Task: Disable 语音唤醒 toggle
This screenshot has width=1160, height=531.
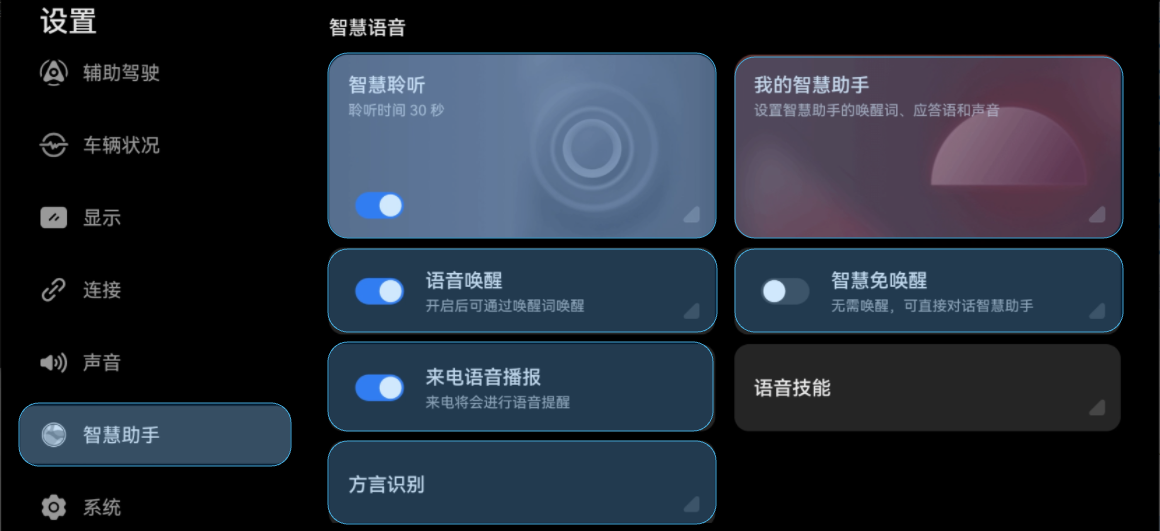Action: point(379,291)
